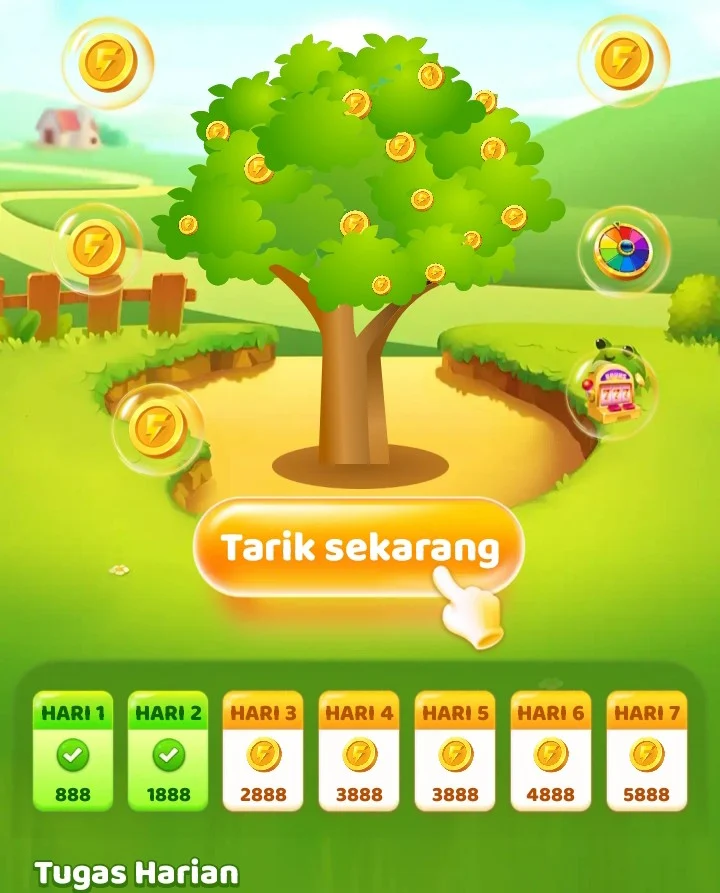This screenshot has width=720, height=893.
Task: Select the Hari 5 reward card
Action: 455,752
